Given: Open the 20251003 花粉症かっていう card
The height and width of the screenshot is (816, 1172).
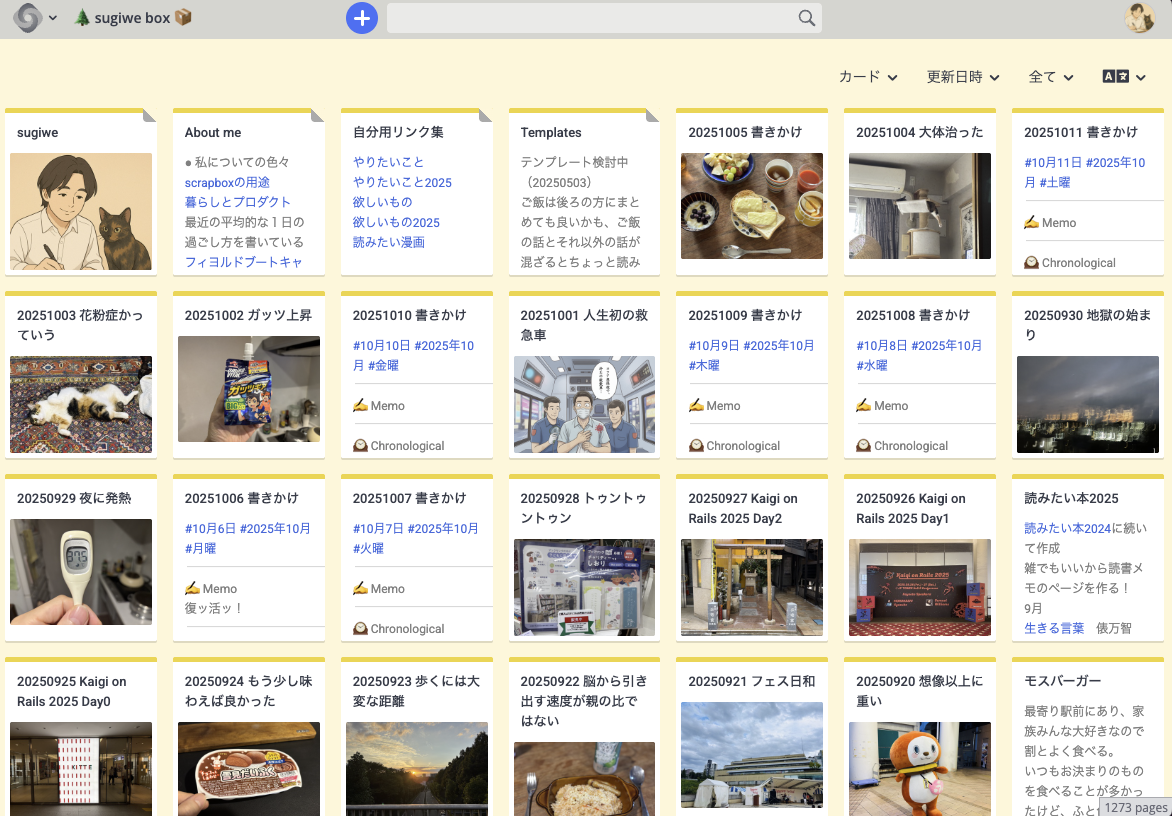Looking at the screenshot, I should pyautogui.click(x=81, y=375).
